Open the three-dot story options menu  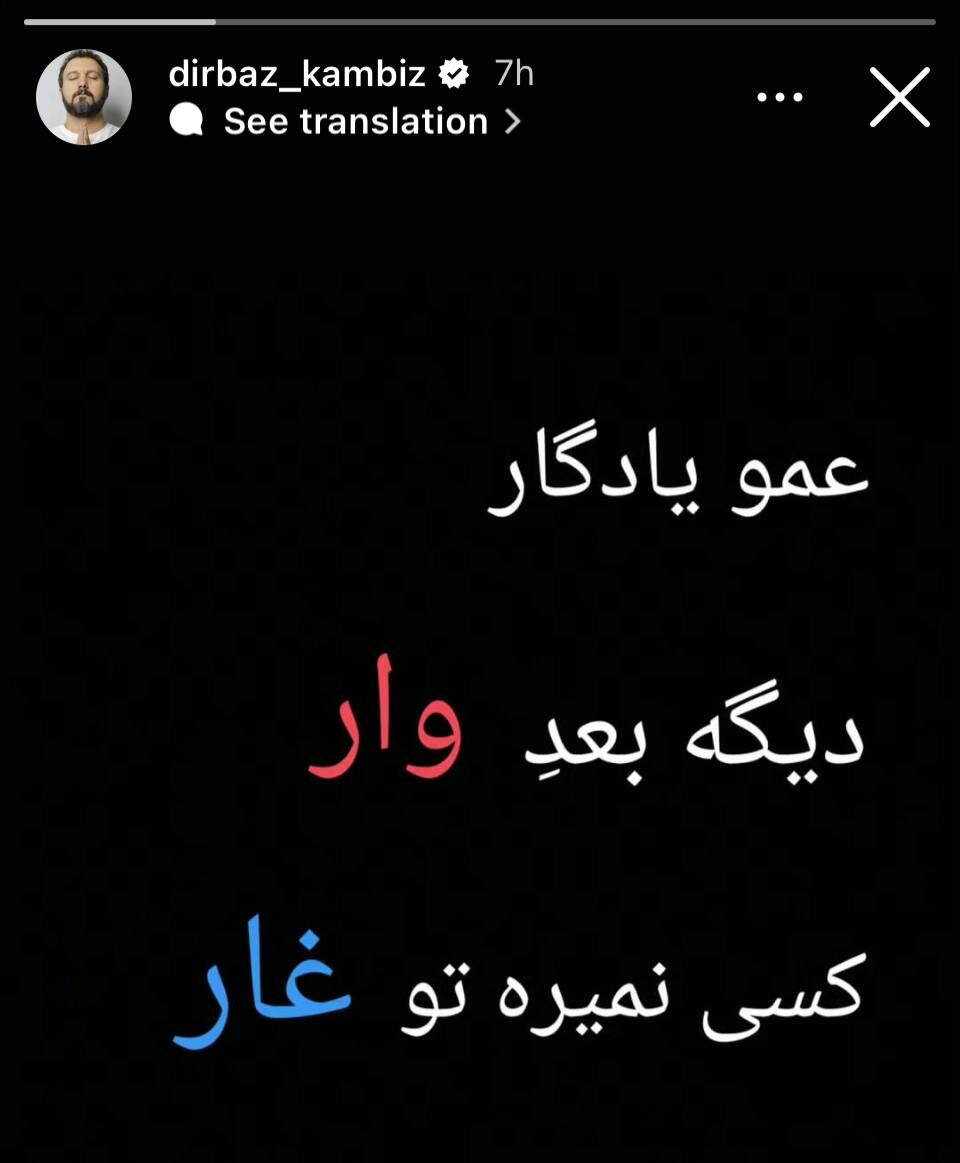pyautogui.click(x=780, y=95)
